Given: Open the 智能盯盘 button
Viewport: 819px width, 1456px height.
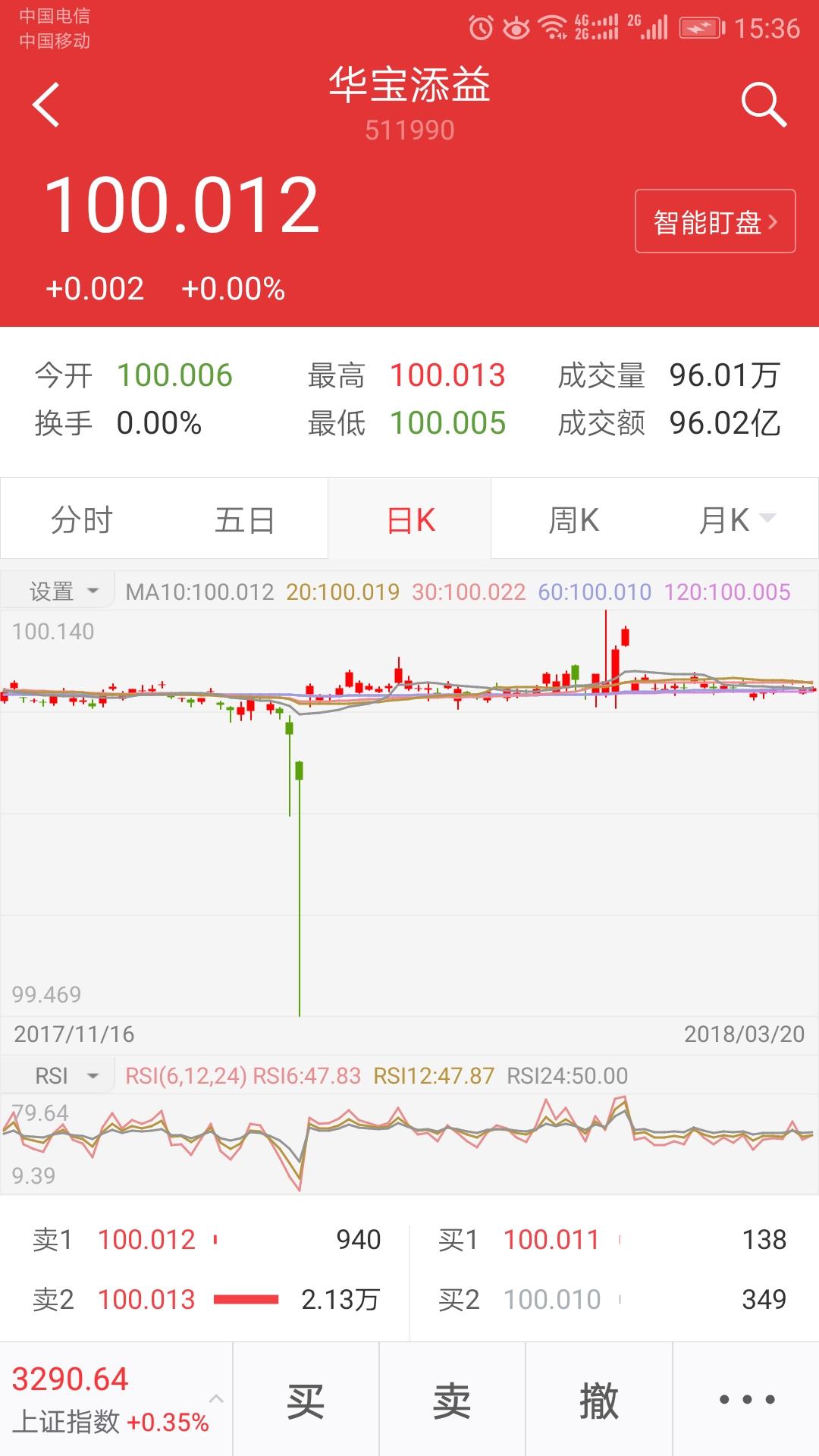Looking at the screenshot, I should 715,221.
